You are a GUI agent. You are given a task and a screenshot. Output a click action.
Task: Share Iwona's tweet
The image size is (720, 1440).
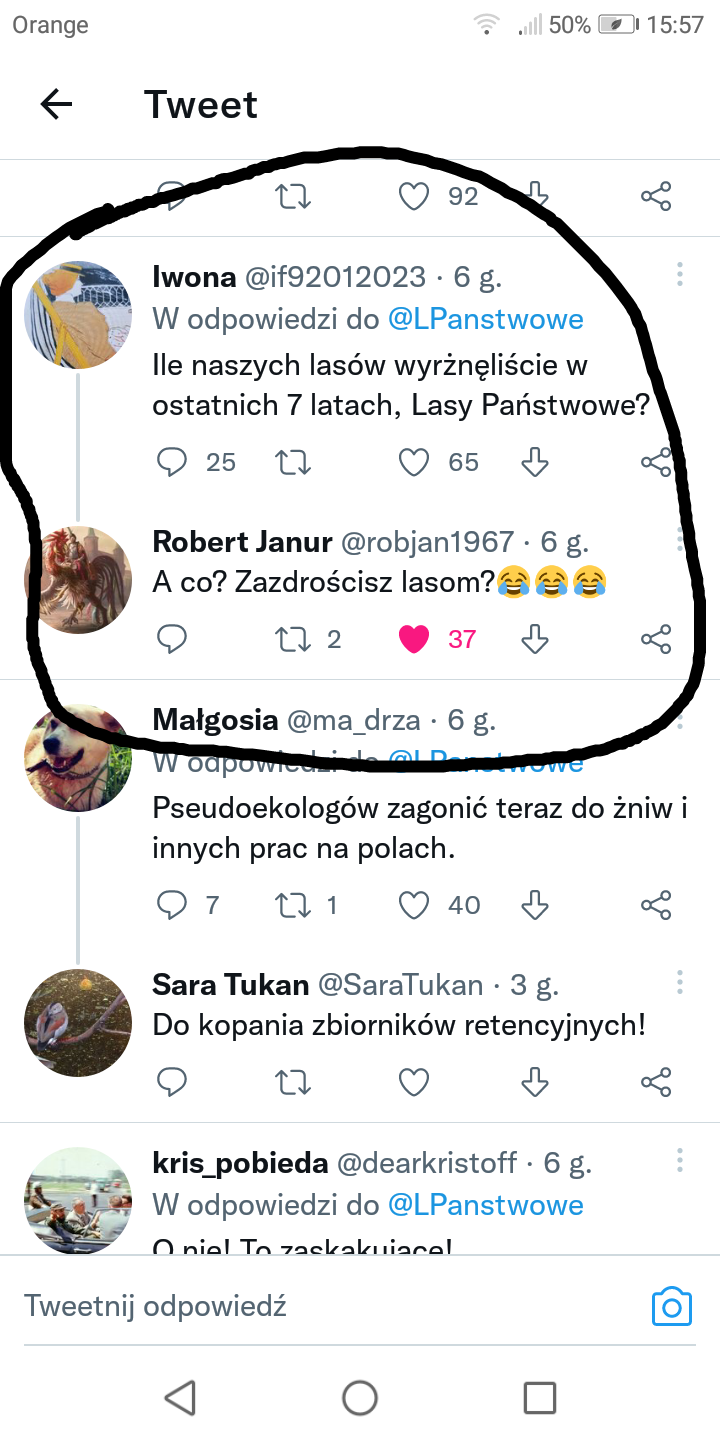[x=656, y=462]
